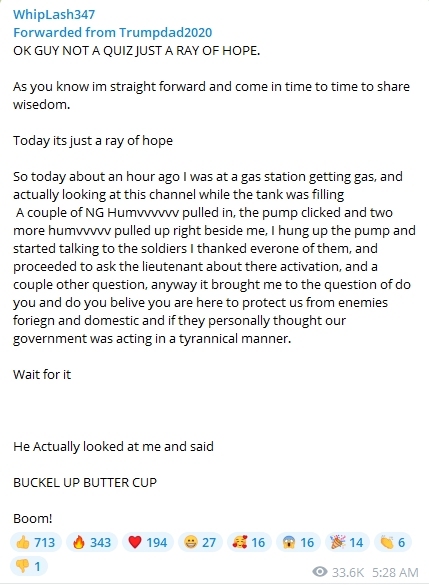Open WhipLash347's sender name

click(54, 15)
